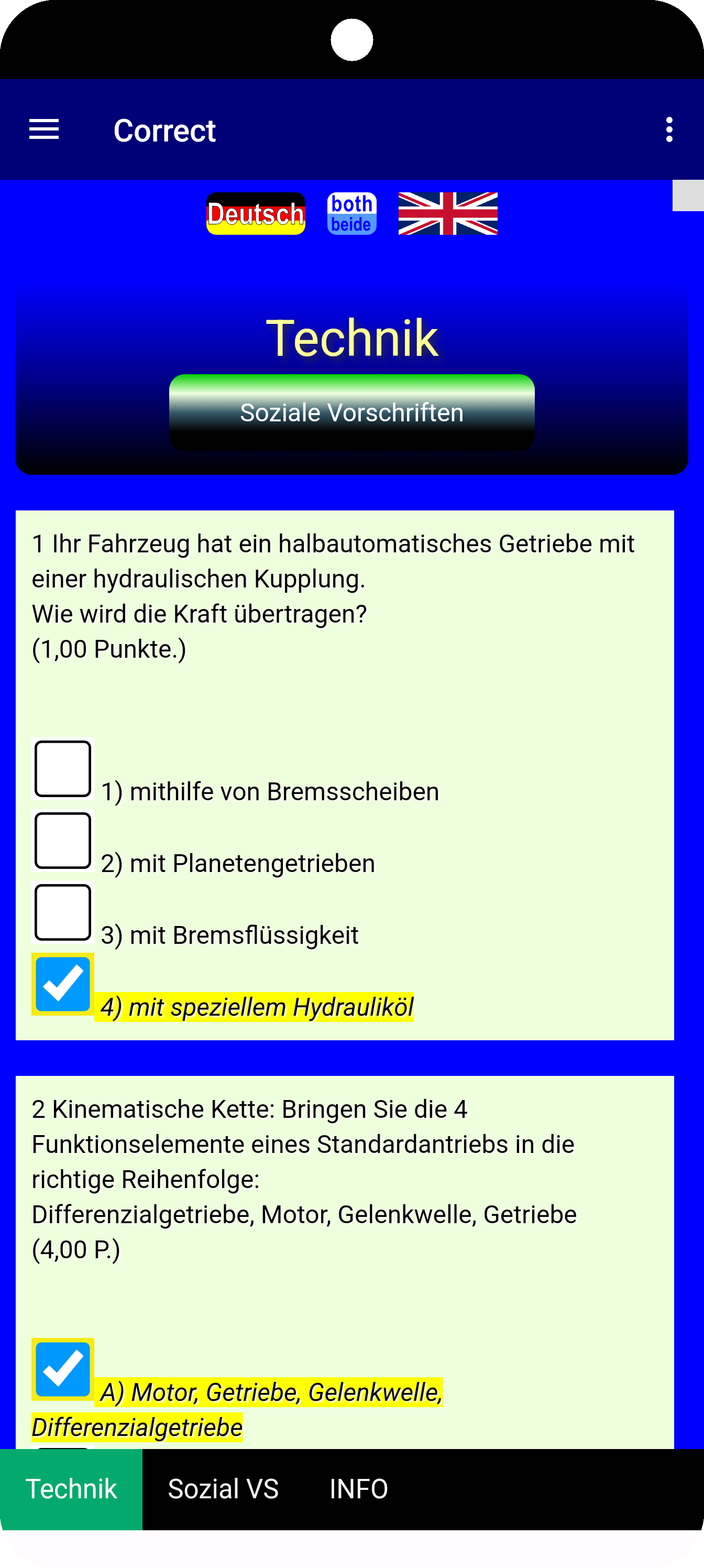
Task: Check answer 1) mithilfe von Bremsscheiben
Action: [63, 769]
